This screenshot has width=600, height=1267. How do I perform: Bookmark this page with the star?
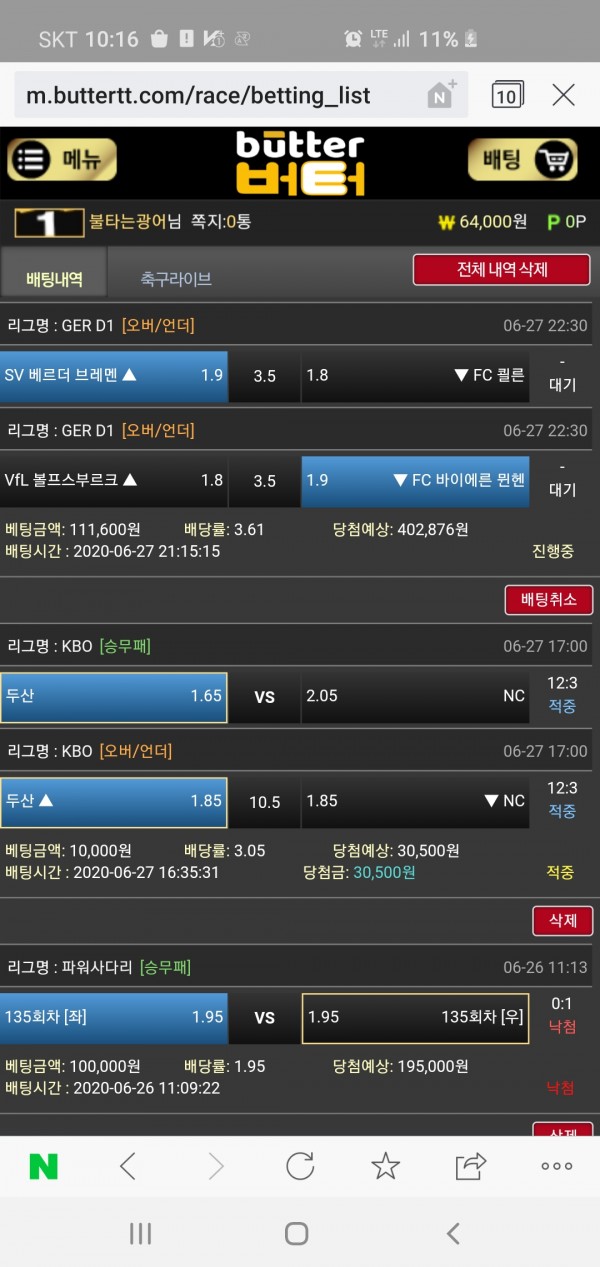(x=385, y=1166)
